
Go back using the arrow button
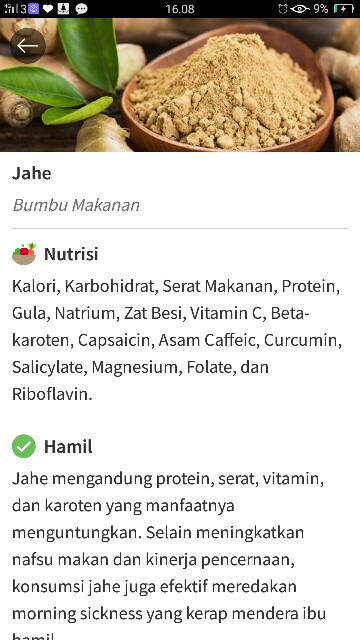pyautogui.click(x=28, y=46)
